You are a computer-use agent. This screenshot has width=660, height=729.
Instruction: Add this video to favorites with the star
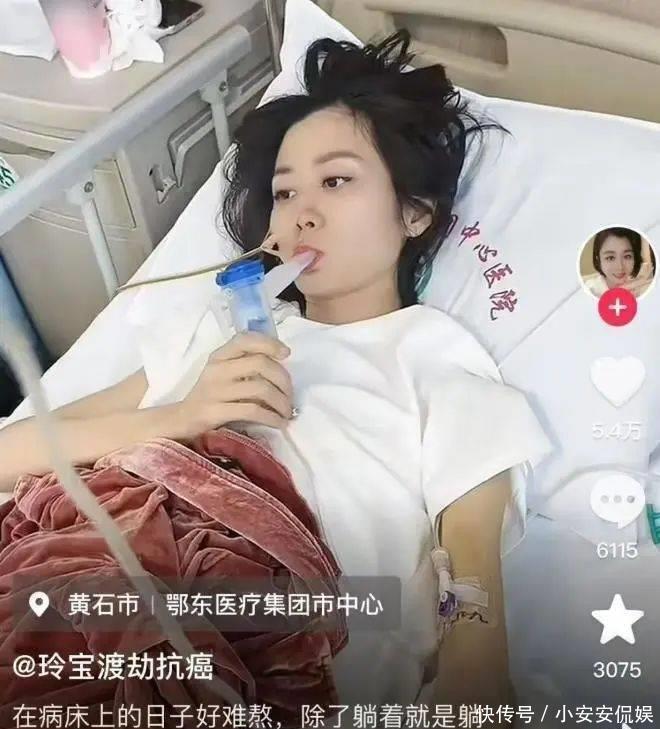pos(617,620)
